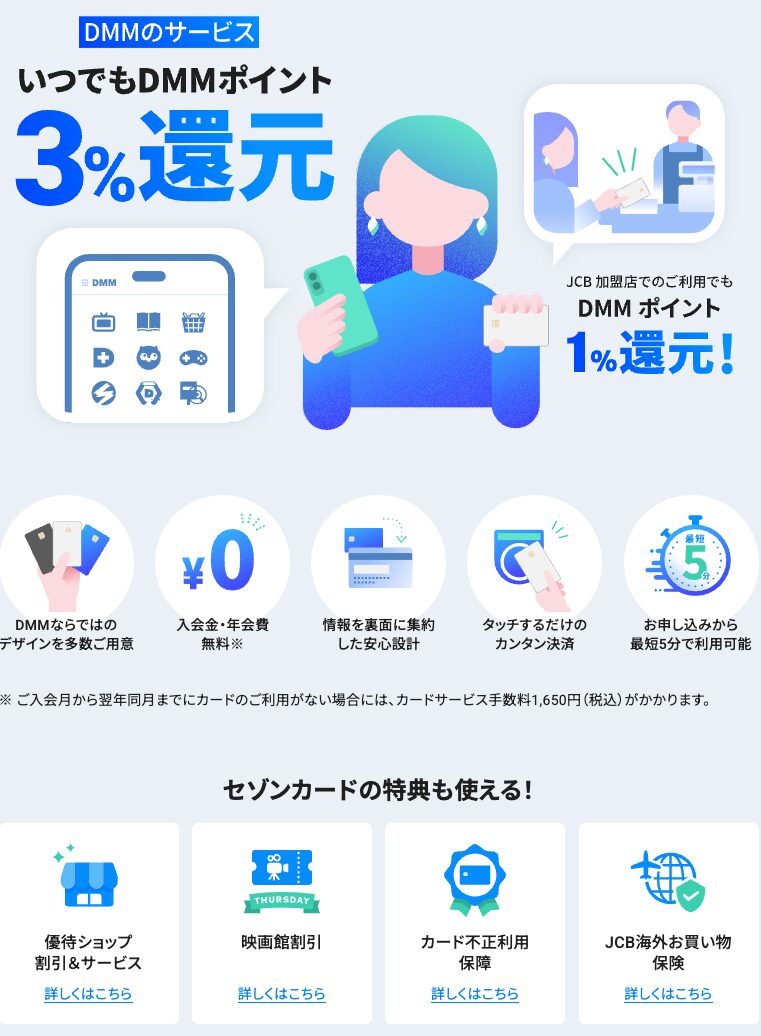This screenshot has width=761, height=1036.
Task: Open details link for 優待ショップ割引&サービス
Action: point(88,994)
